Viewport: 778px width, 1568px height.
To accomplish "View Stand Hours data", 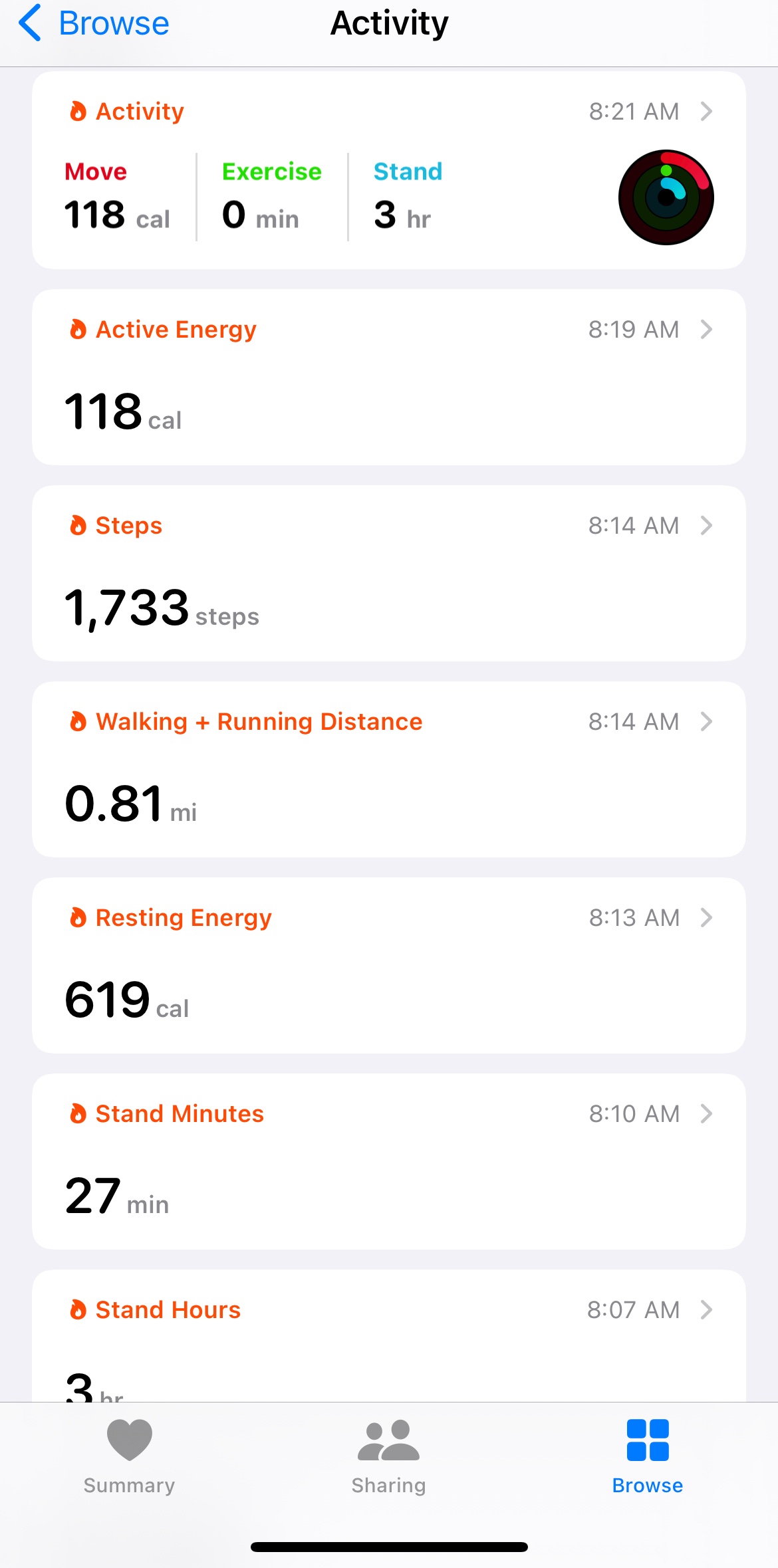I will pos(388,1336).
